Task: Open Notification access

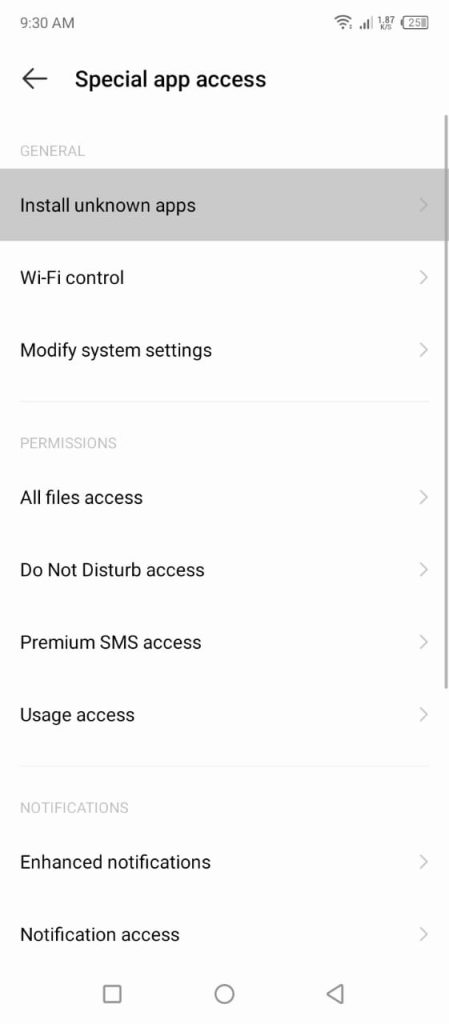Action: [224, 935]
